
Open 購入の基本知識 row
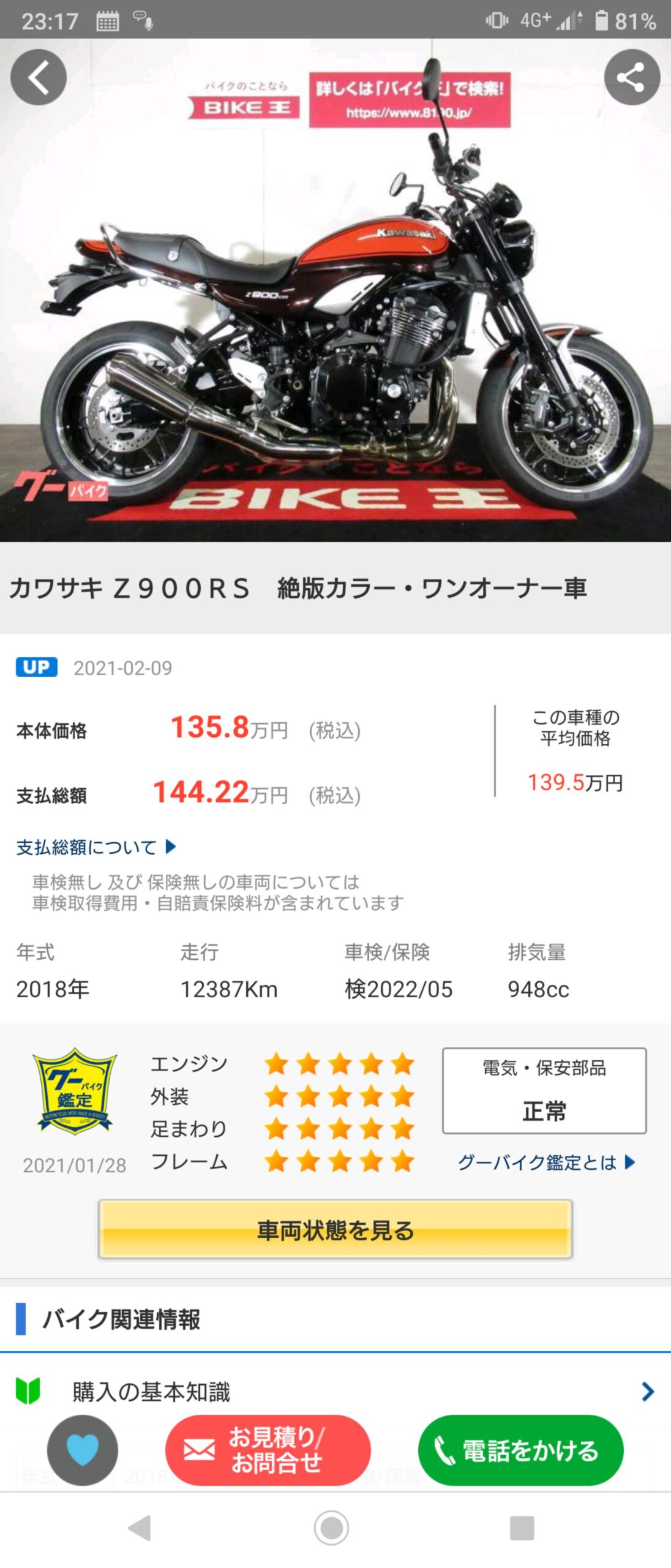(x=335, y=1392)
